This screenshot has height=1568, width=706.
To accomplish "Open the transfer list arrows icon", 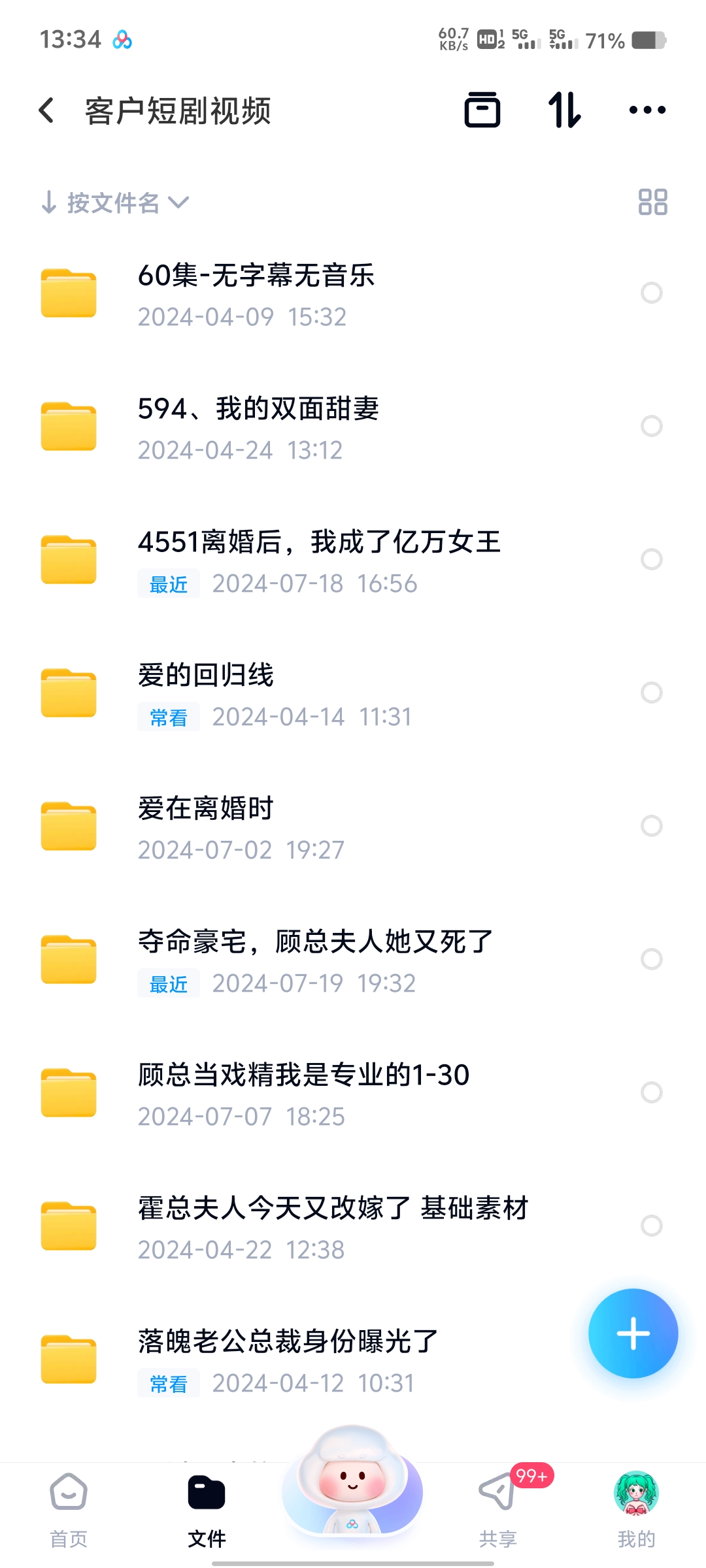I will (565, 110).
